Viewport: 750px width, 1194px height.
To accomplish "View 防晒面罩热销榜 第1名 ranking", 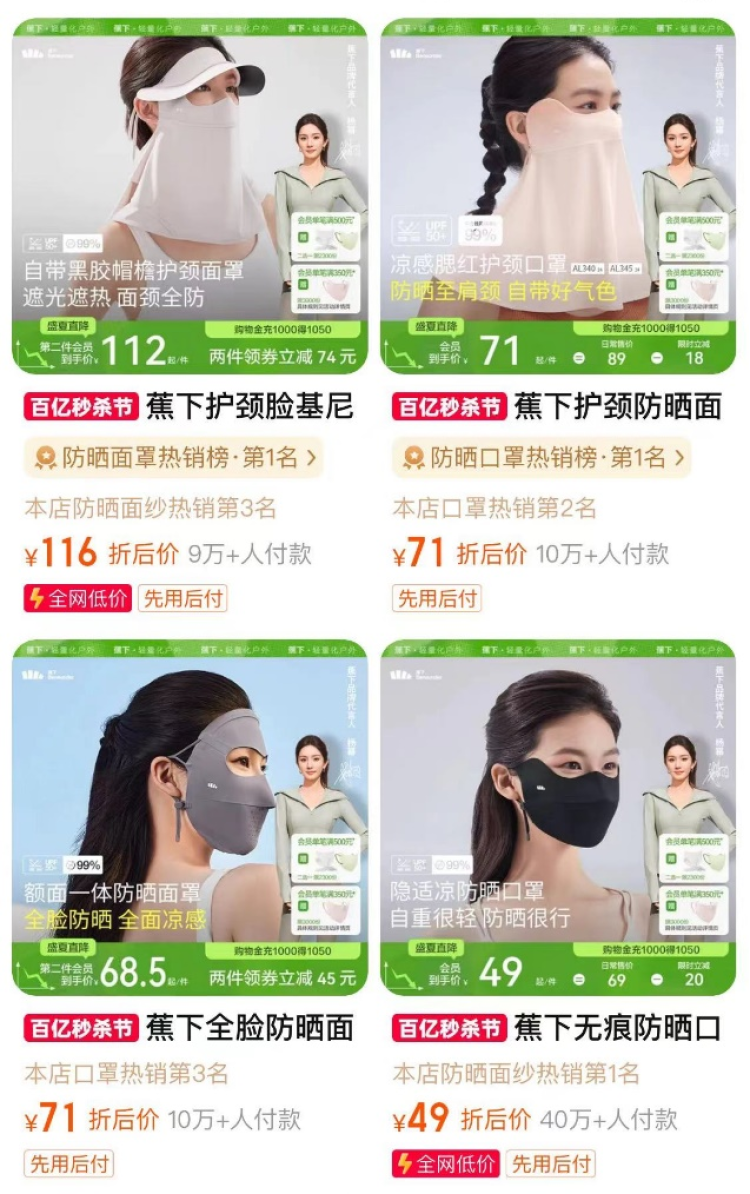I will pos(174,458).
